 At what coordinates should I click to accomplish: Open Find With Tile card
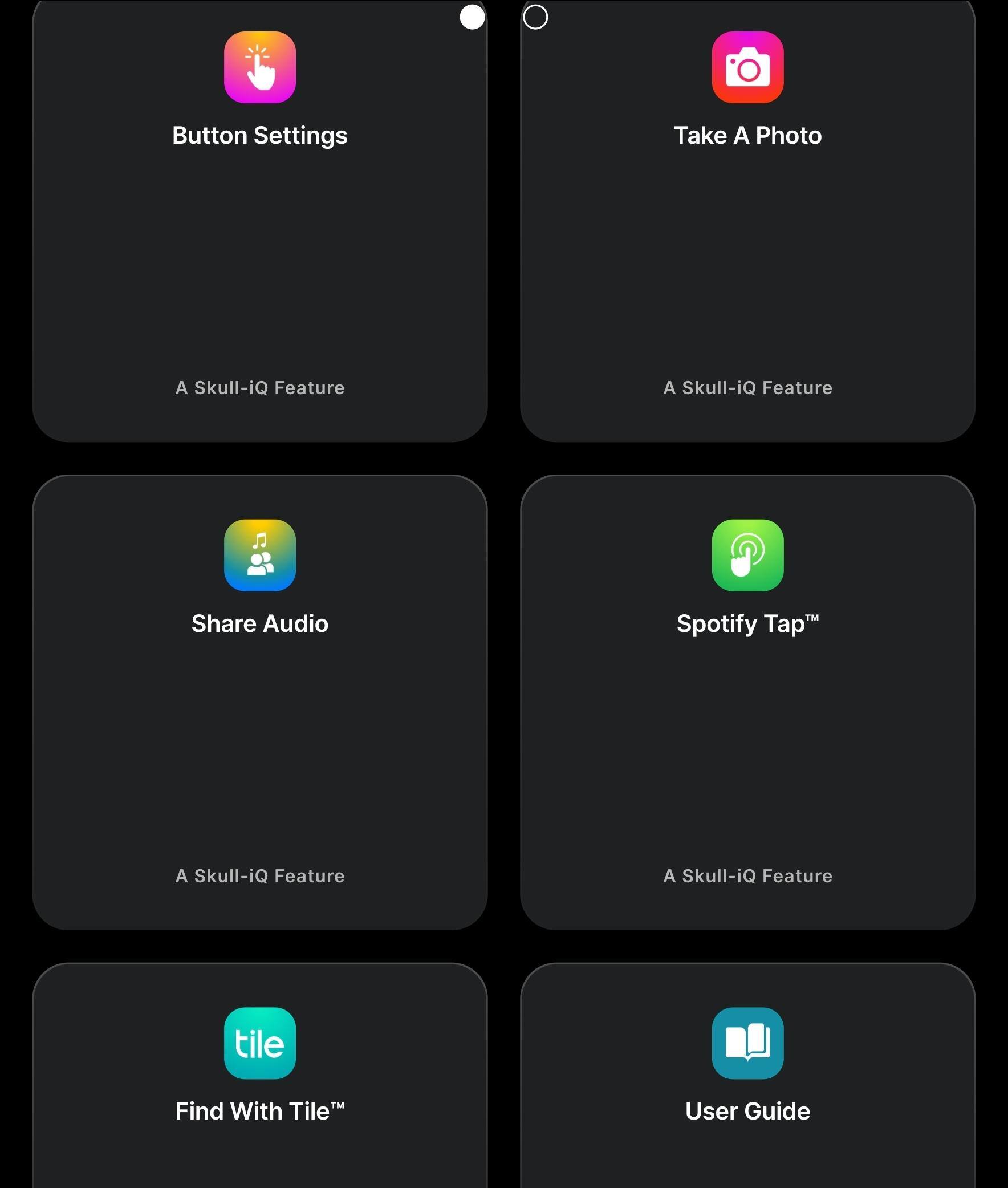click(x=259, y=1075)
